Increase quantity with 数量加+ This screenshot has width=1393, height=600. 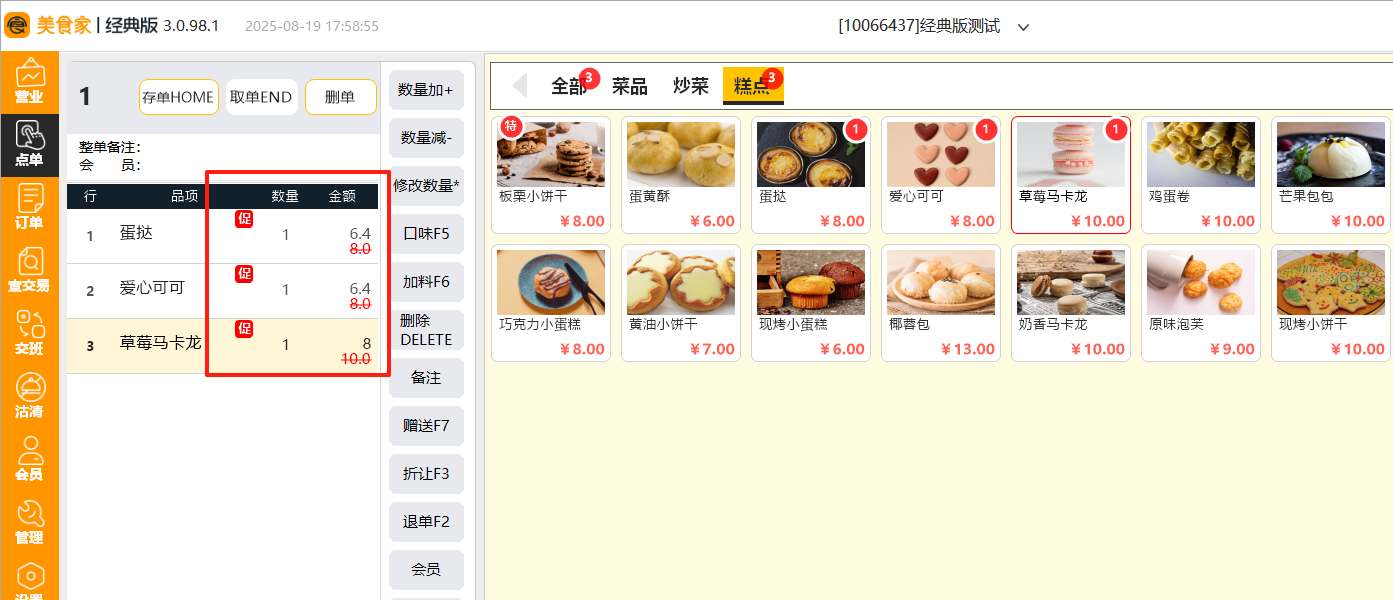(x=426, y=90)
